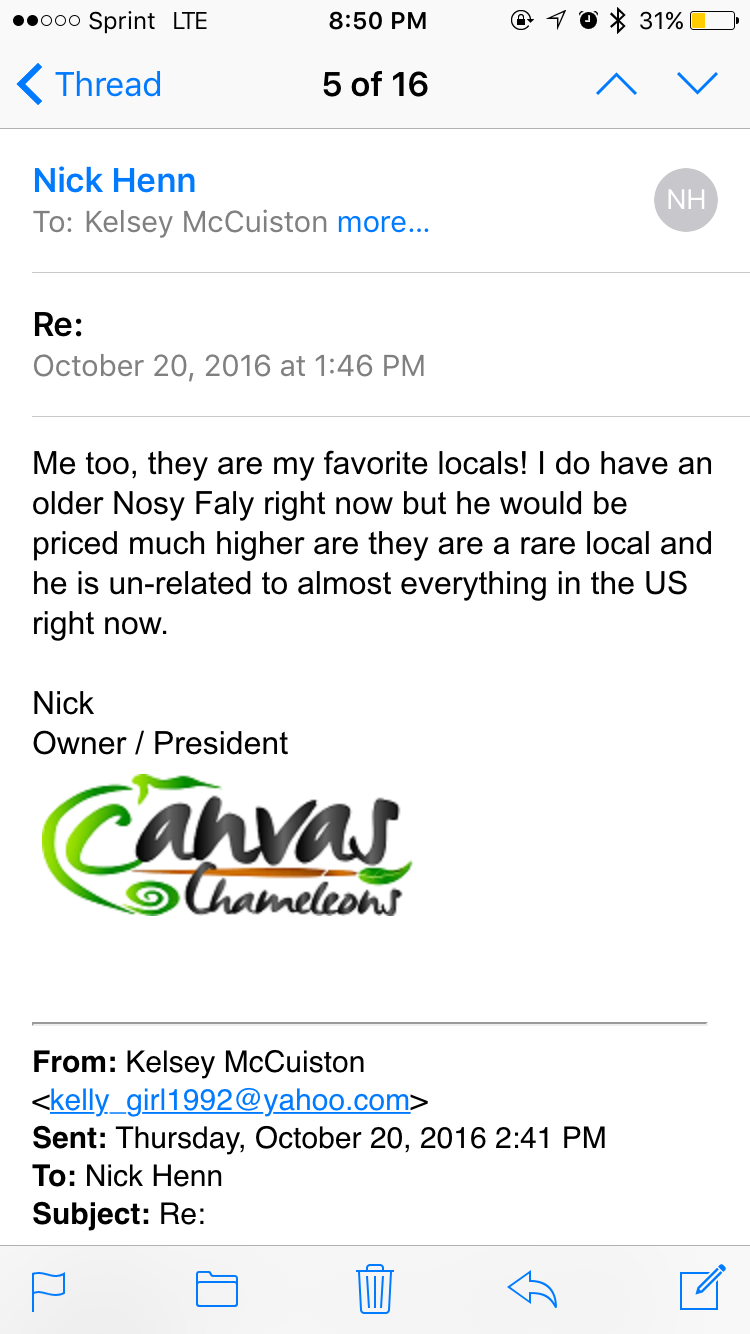The height and width of the screenshot is (1334, 750).
Task: Jump to next message with down arrow
Action: point(697,85)
